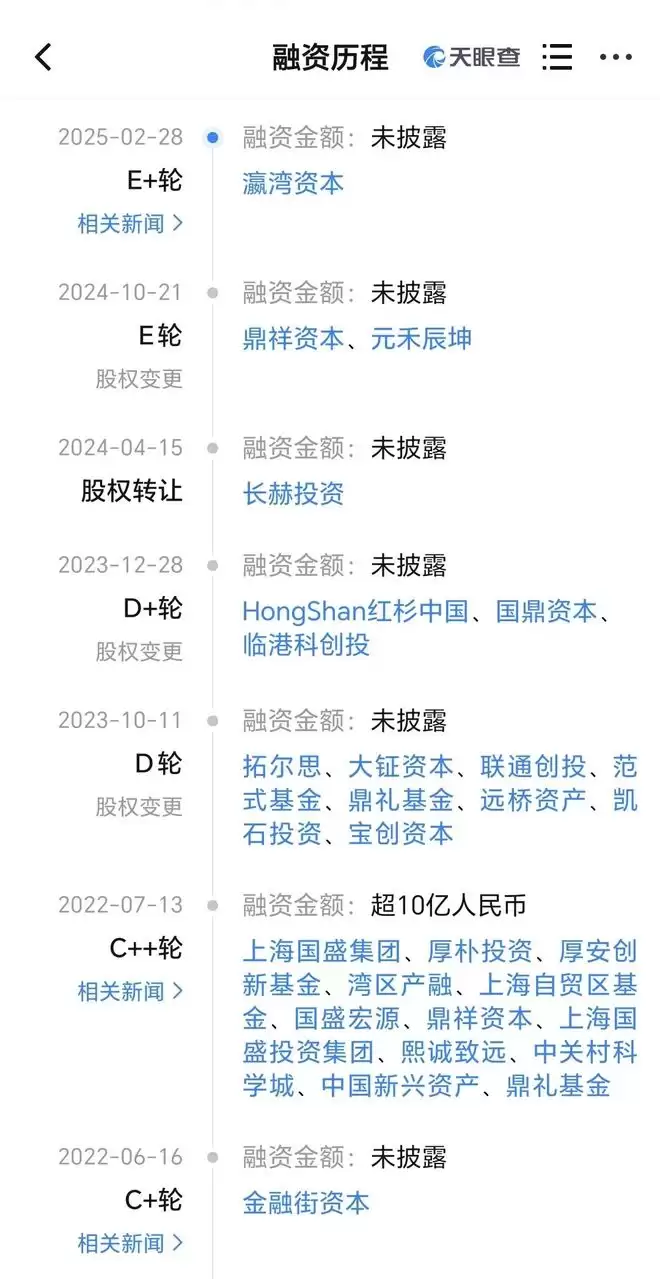Open the list menu icon in the header
This screenshot has height=1279, width=660.
(557, 57)
